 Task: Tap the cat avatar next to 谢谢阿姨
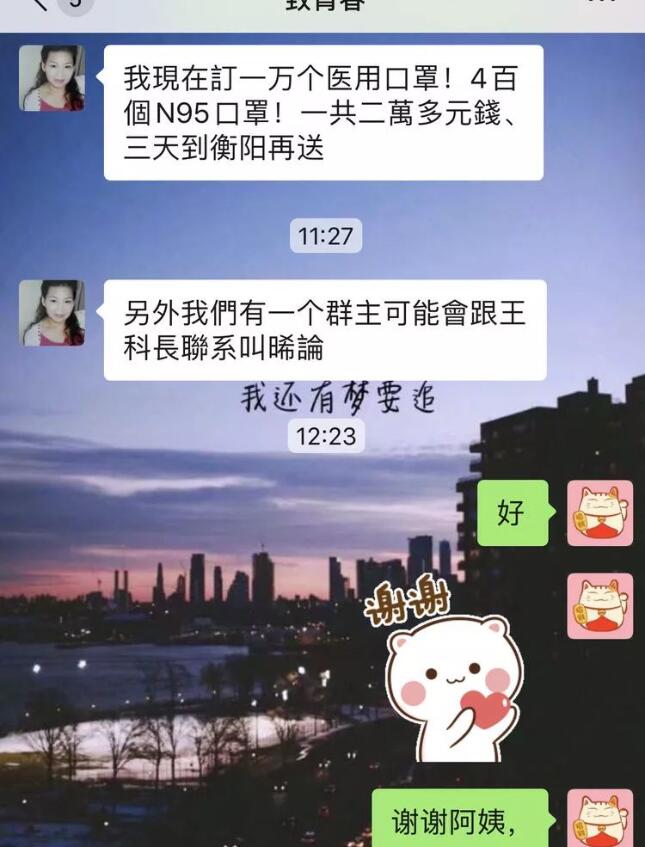click(x=600, y=820)
